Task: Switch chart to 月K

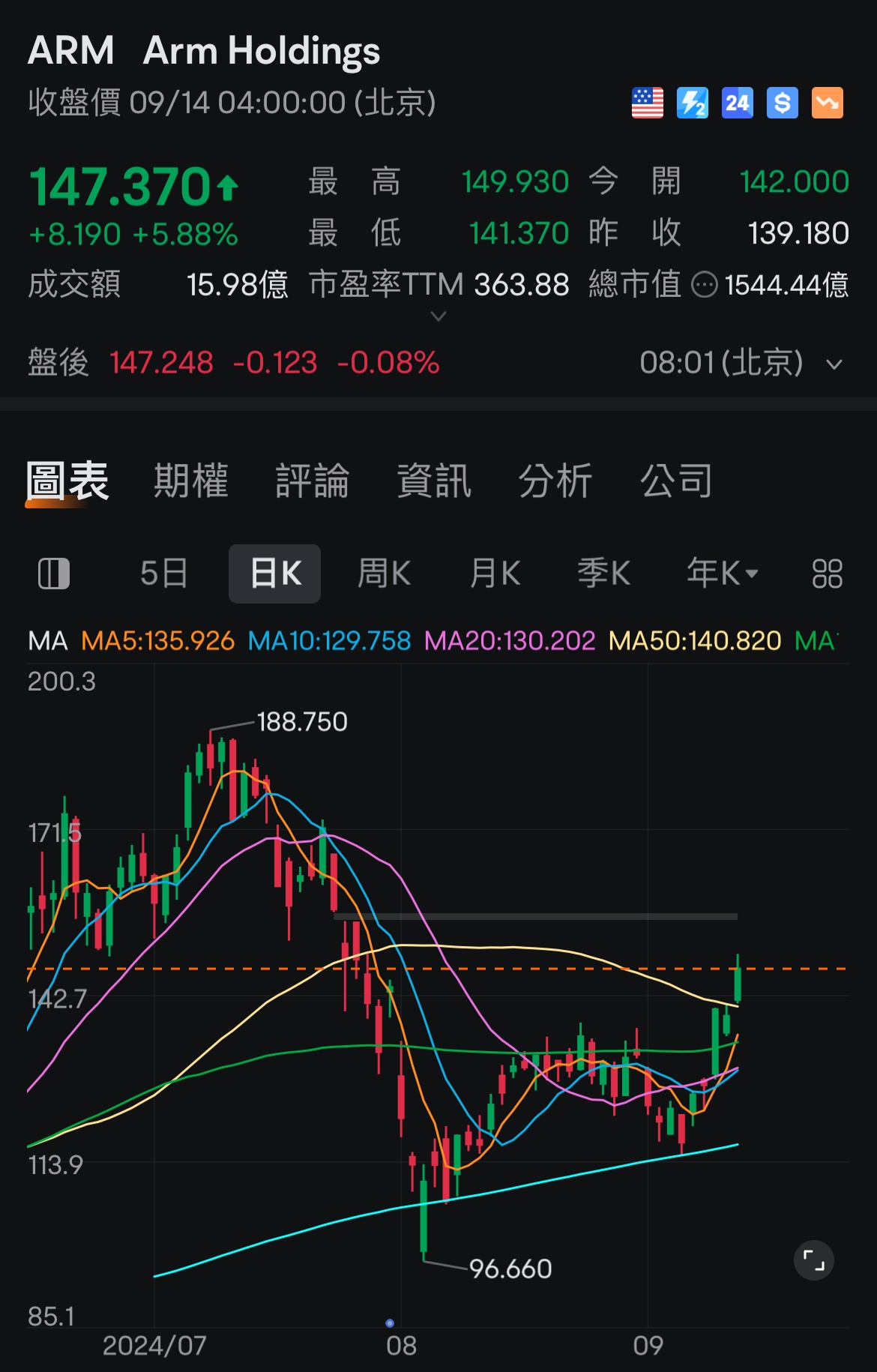Action: tap(495, 574)
